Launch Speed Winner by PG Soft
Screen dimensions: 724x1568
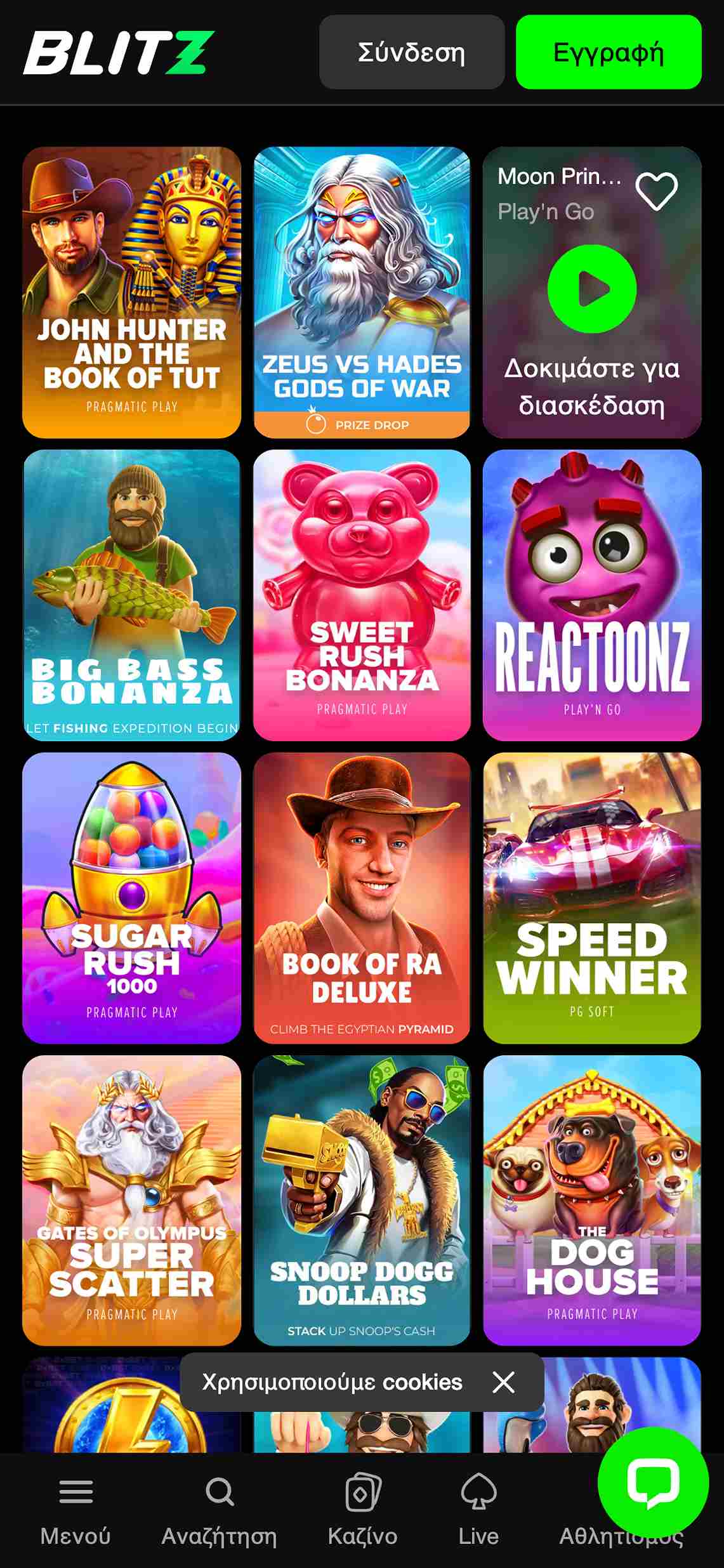tap(591, 897)
